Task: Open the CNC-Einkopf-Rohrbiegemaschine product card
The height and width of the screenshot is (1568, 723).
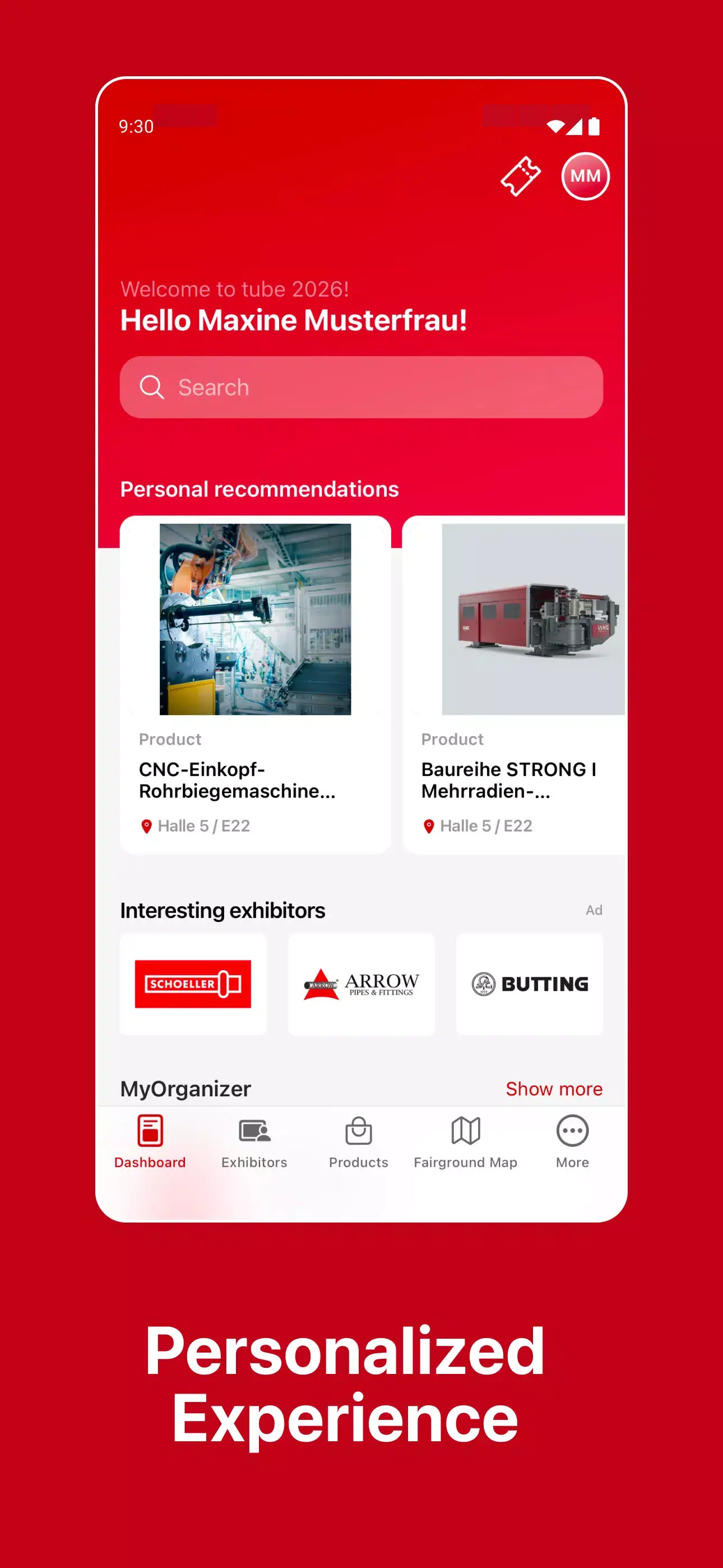Action: coord(255,682)
